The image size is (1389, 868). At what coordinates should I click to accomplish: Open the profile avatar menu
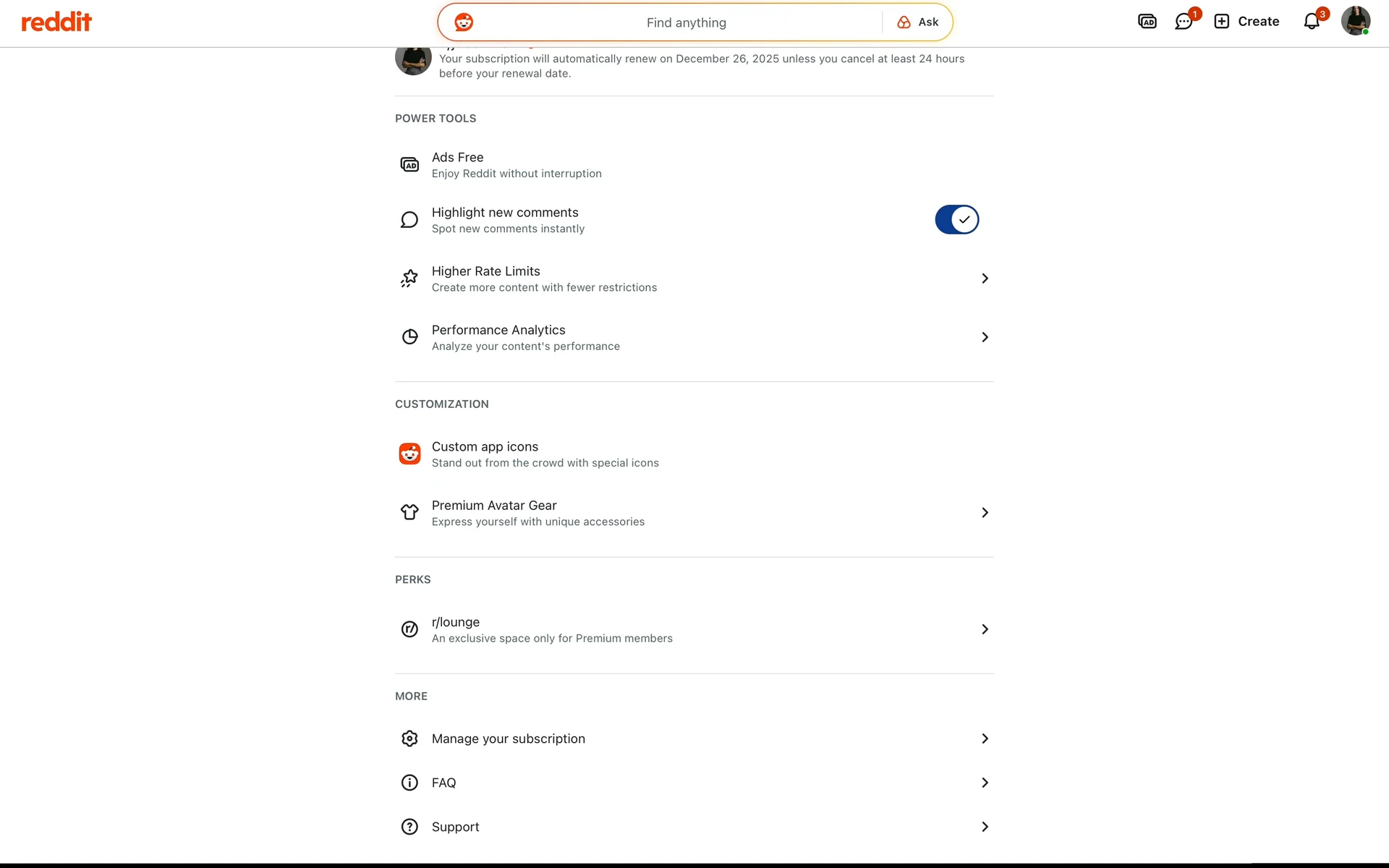pos(1355,21)
